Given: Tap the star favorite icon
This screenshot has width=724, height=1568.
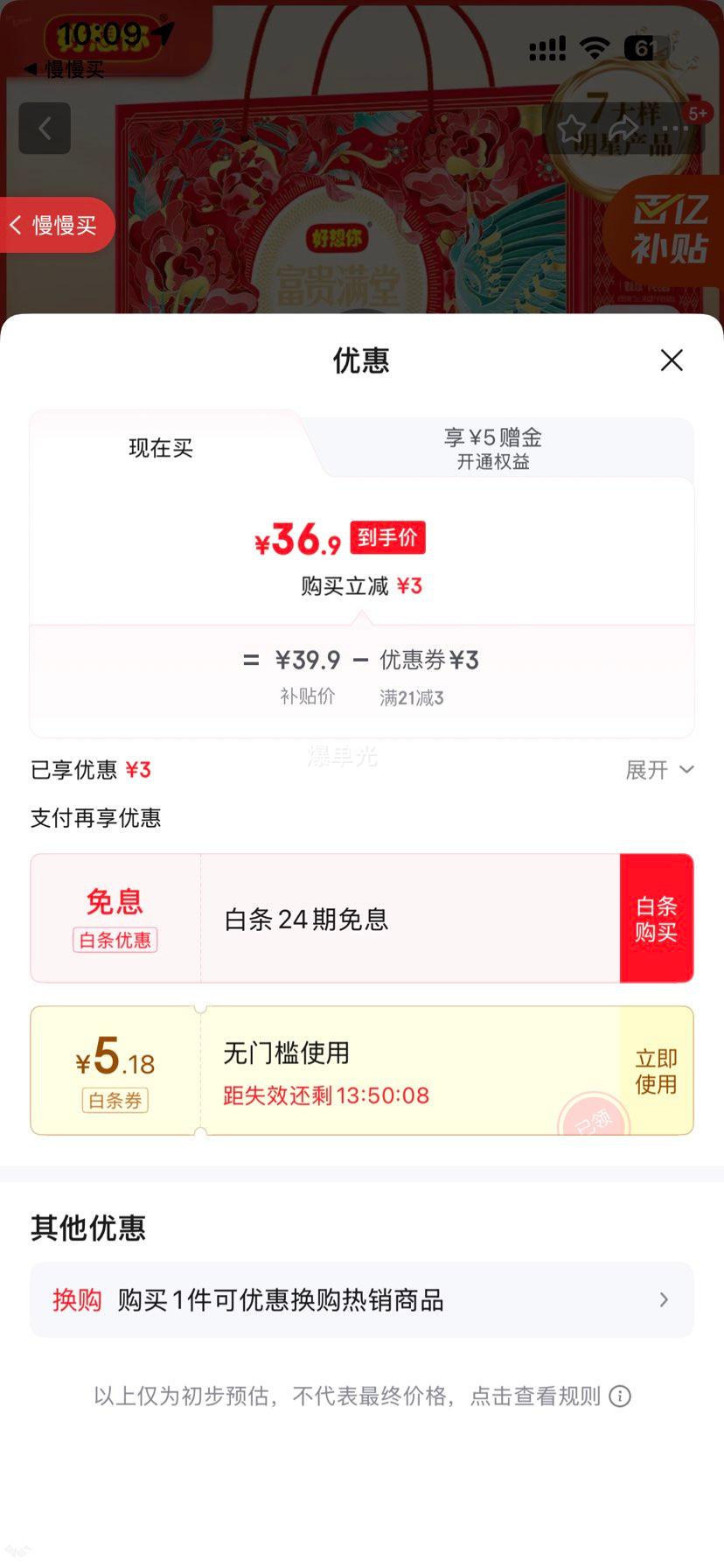Looking at the screenshot, I should [x=573, y=129].
